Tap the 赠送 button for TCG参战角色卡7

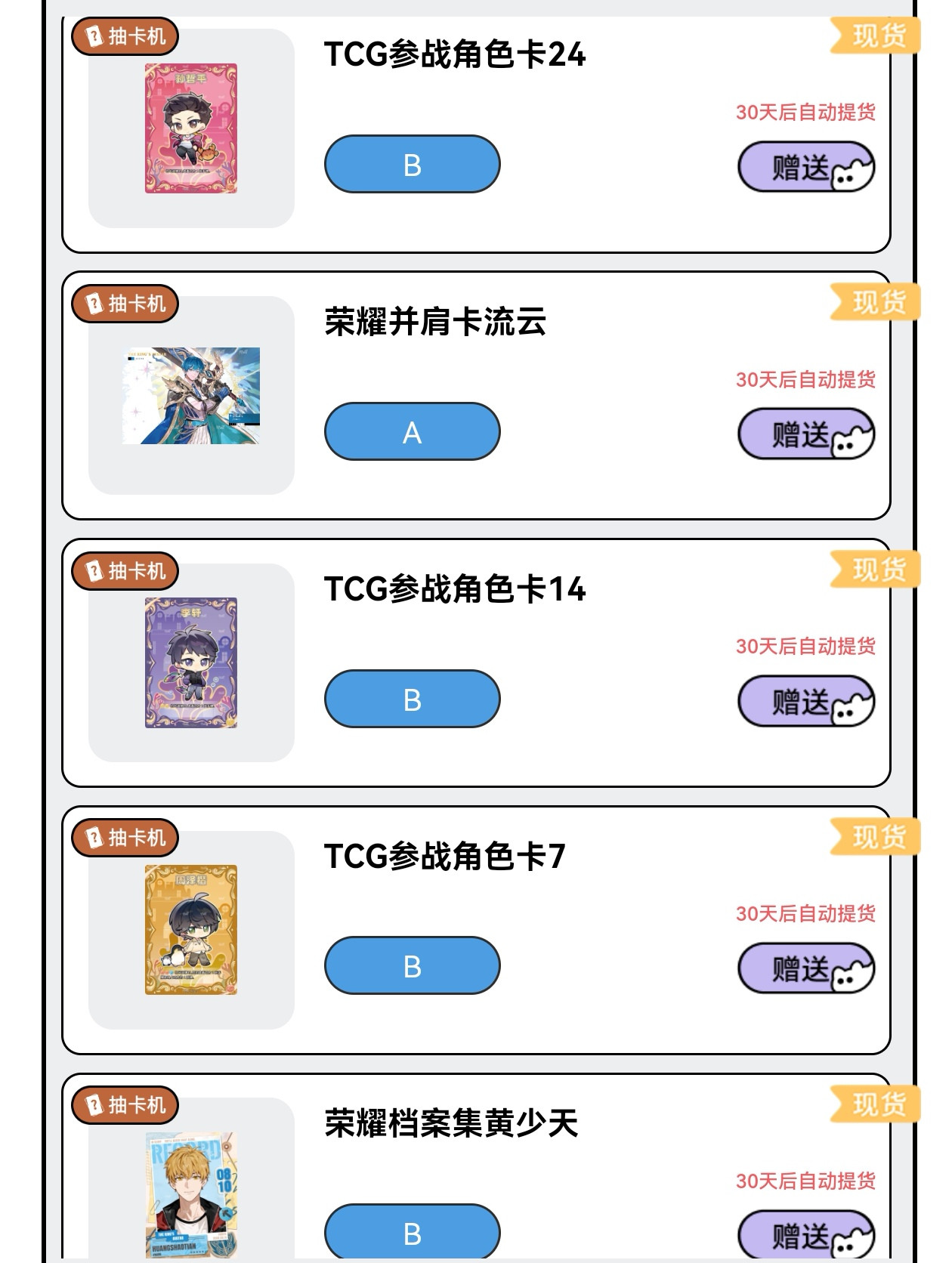pyautogui.click(x=805, y=968)
